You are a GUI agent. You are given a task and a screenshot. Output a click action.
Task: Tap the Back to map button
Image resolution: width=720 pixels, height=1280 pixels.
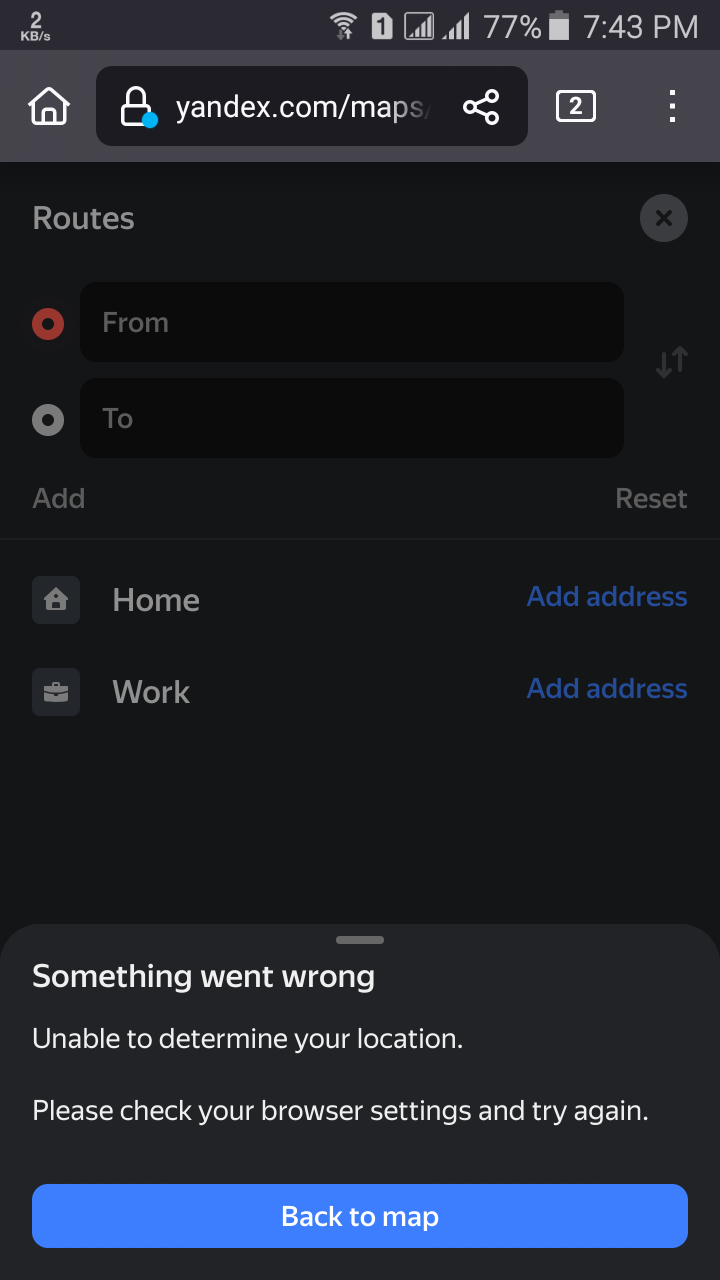(x=360, y=1216)
